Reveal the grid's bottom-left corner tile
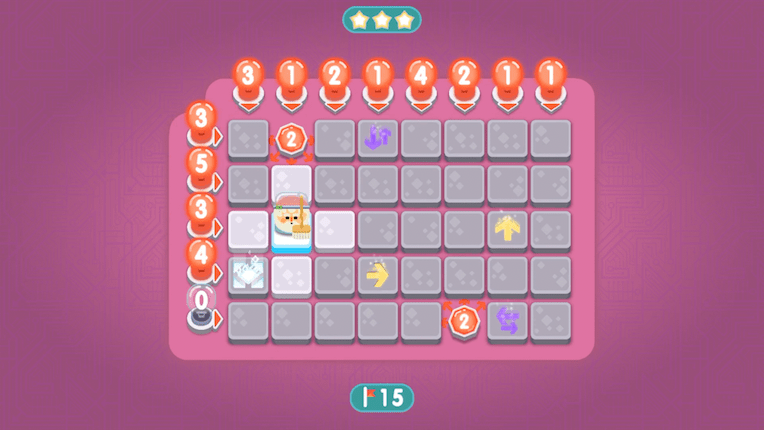Image resolution: width=764 pixels, height=430 pixels. point(247,320)
